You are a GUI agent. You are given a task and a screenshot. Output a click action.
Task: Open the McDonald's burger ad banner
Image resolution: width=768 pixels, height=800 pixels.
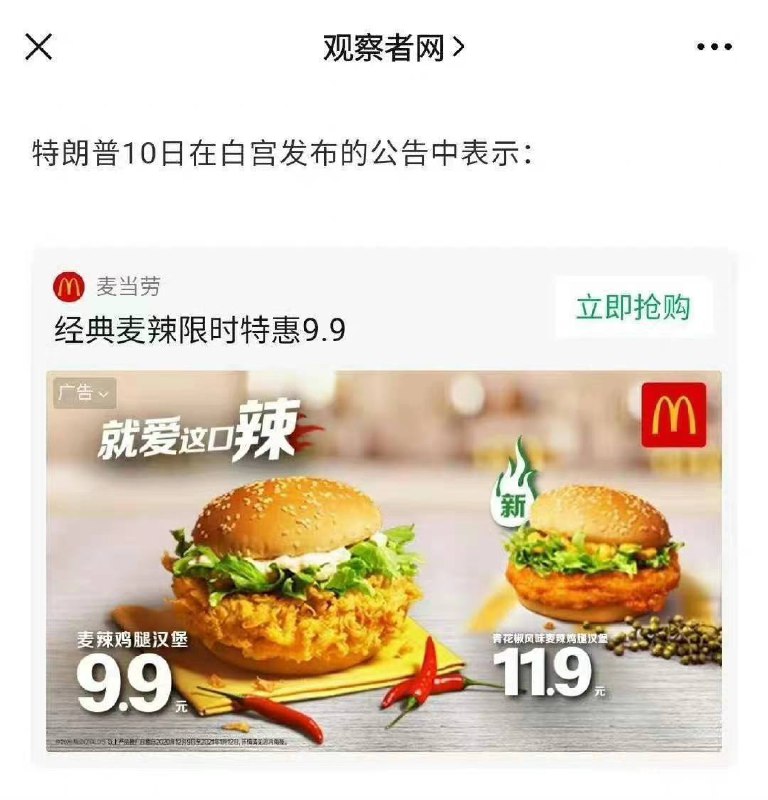[x=384, y=561]
